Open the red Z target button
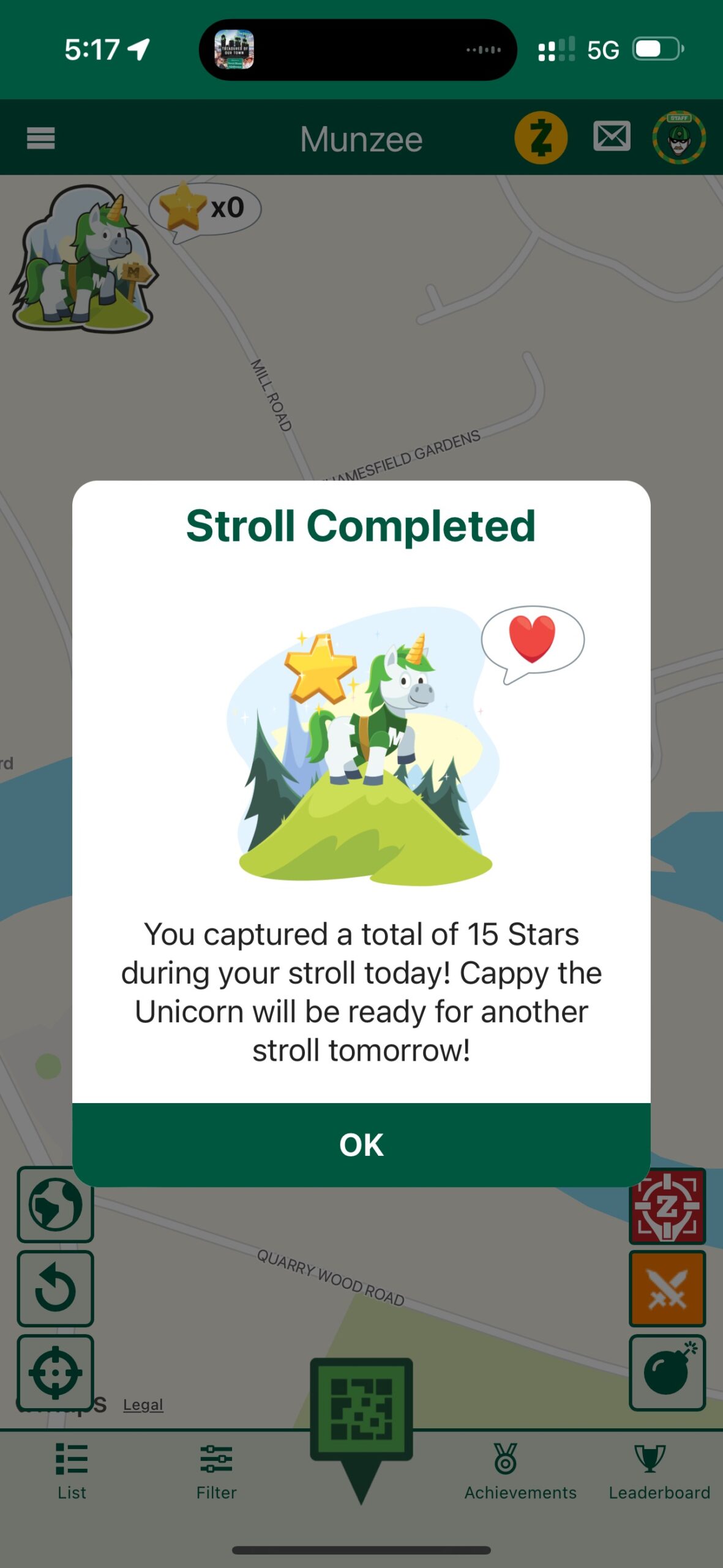Viewport: 723px width, 1568px height. [667, 1206]
